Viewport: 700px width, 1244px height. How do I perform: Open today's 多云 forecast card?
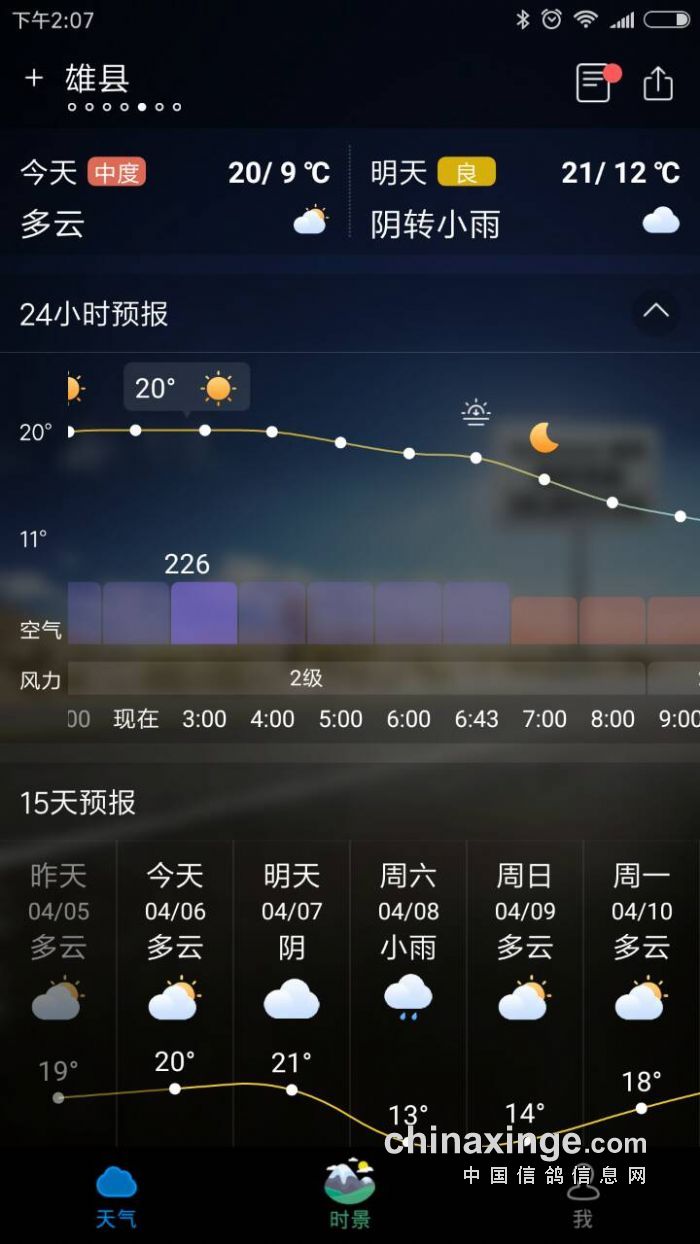pyautogui.click(x=175, y=197)
